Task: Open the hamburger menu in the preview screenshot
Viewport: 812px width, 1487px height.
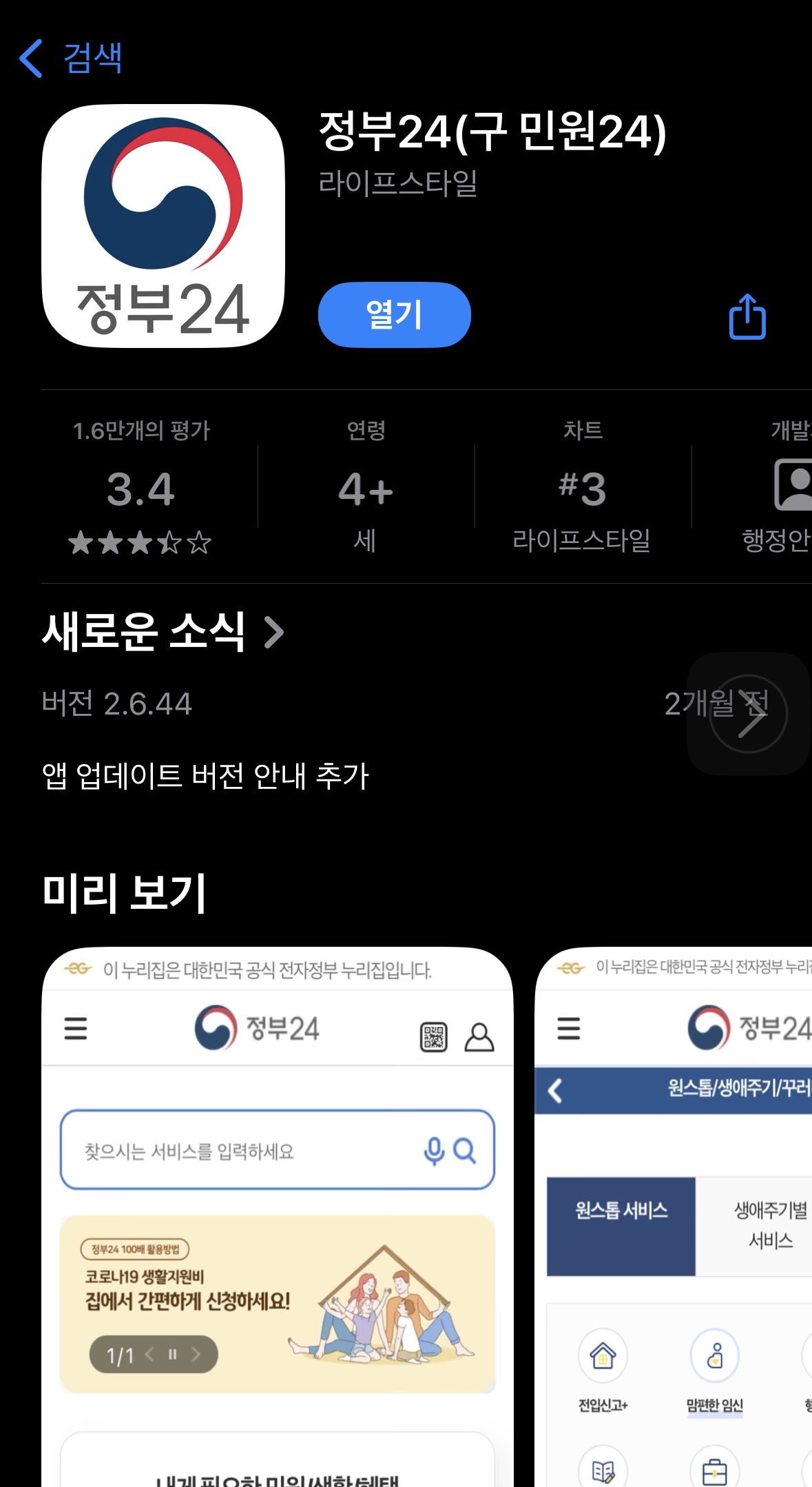Action: [76, 1030]
